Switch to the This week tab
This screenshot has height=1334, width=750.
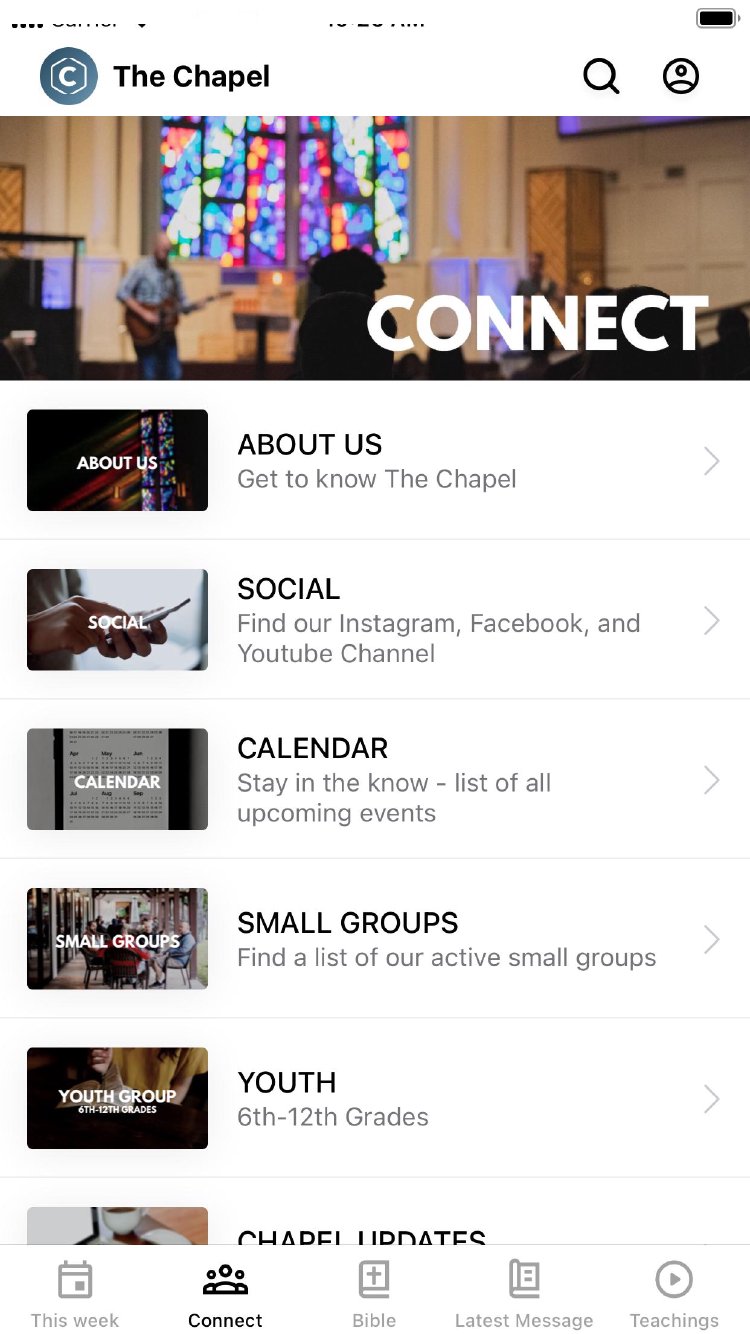(x=75, y=1294)
